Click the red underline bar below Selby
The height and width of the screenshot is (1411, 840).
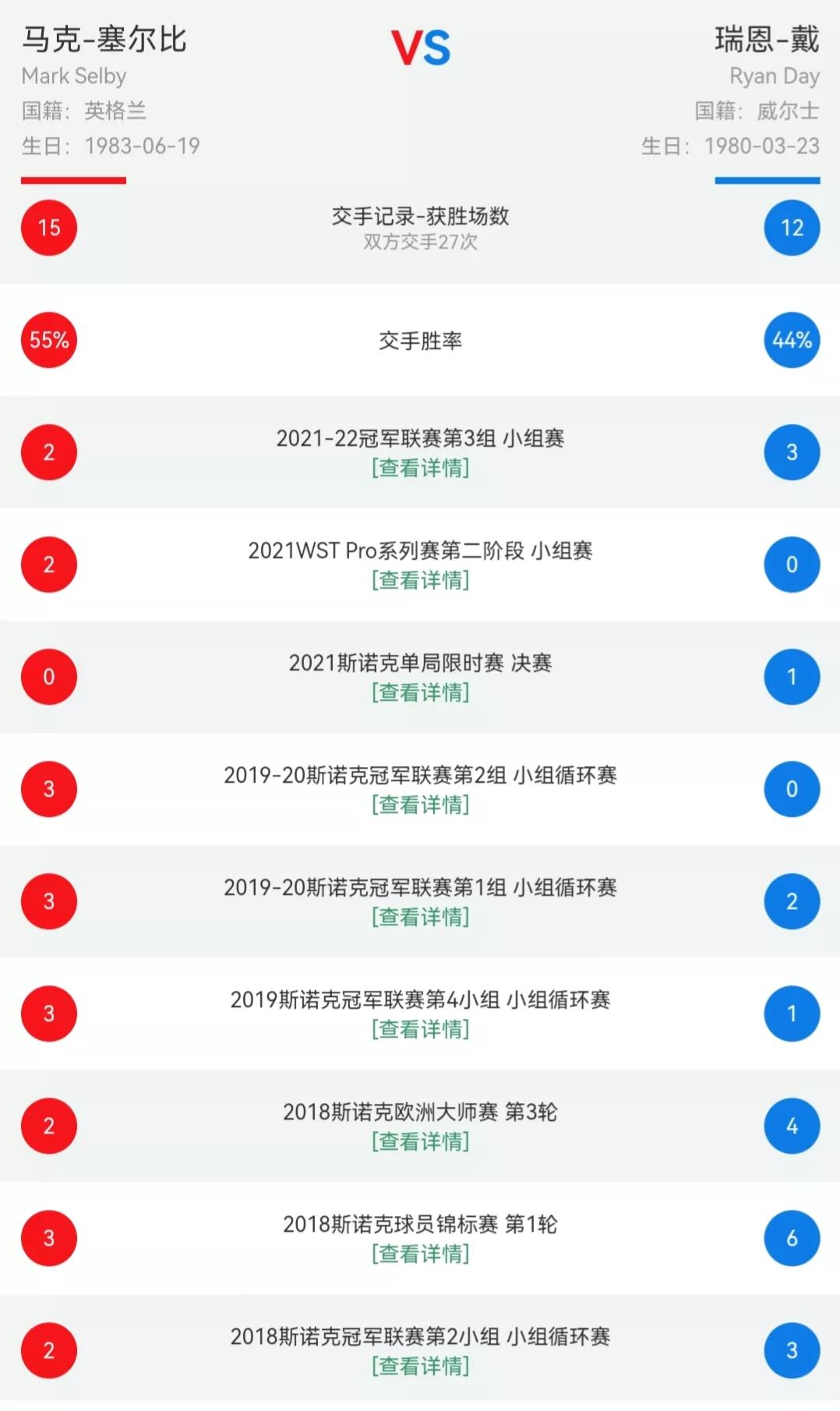[x=73, y=181]
